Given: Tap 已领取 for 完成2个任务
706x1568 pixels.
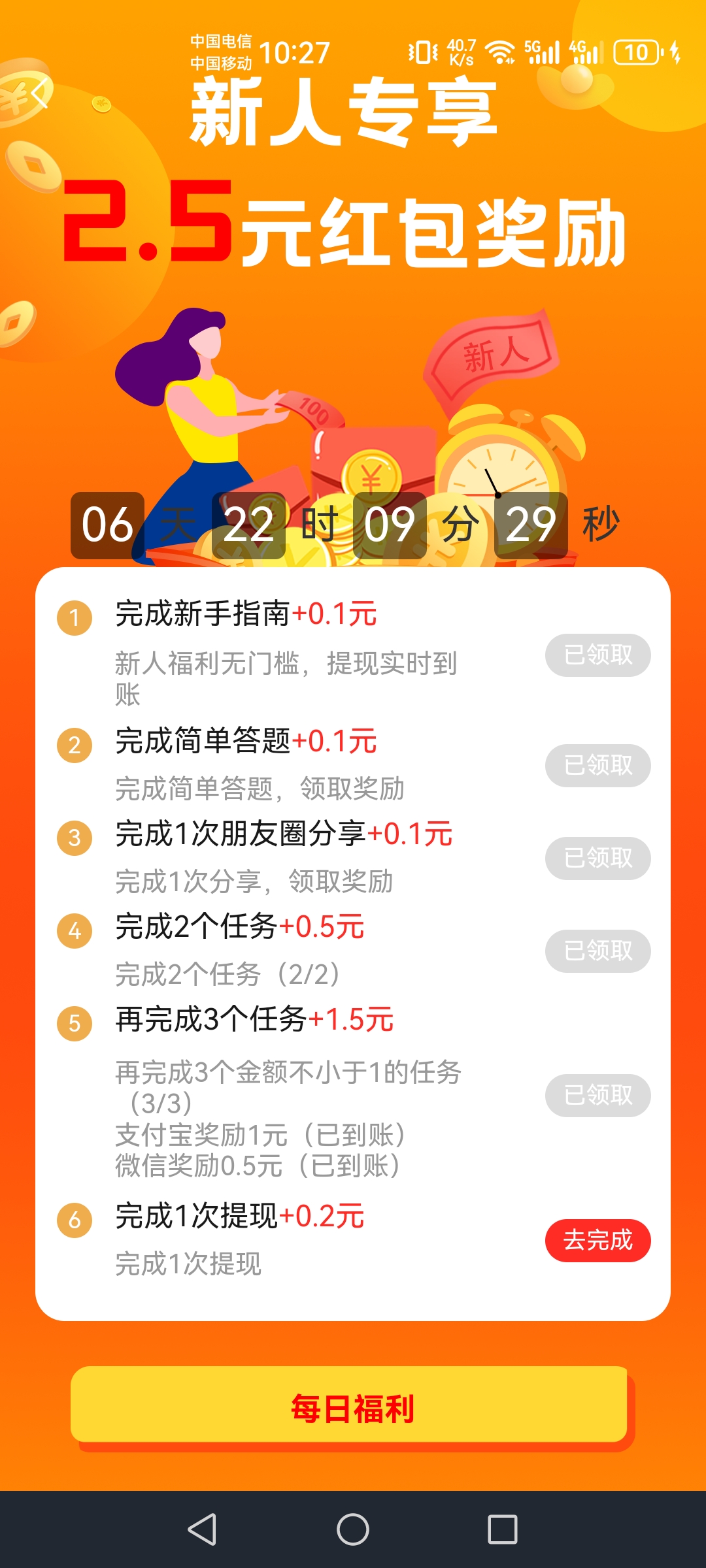Looking at the screenshot, I should 597,951.
